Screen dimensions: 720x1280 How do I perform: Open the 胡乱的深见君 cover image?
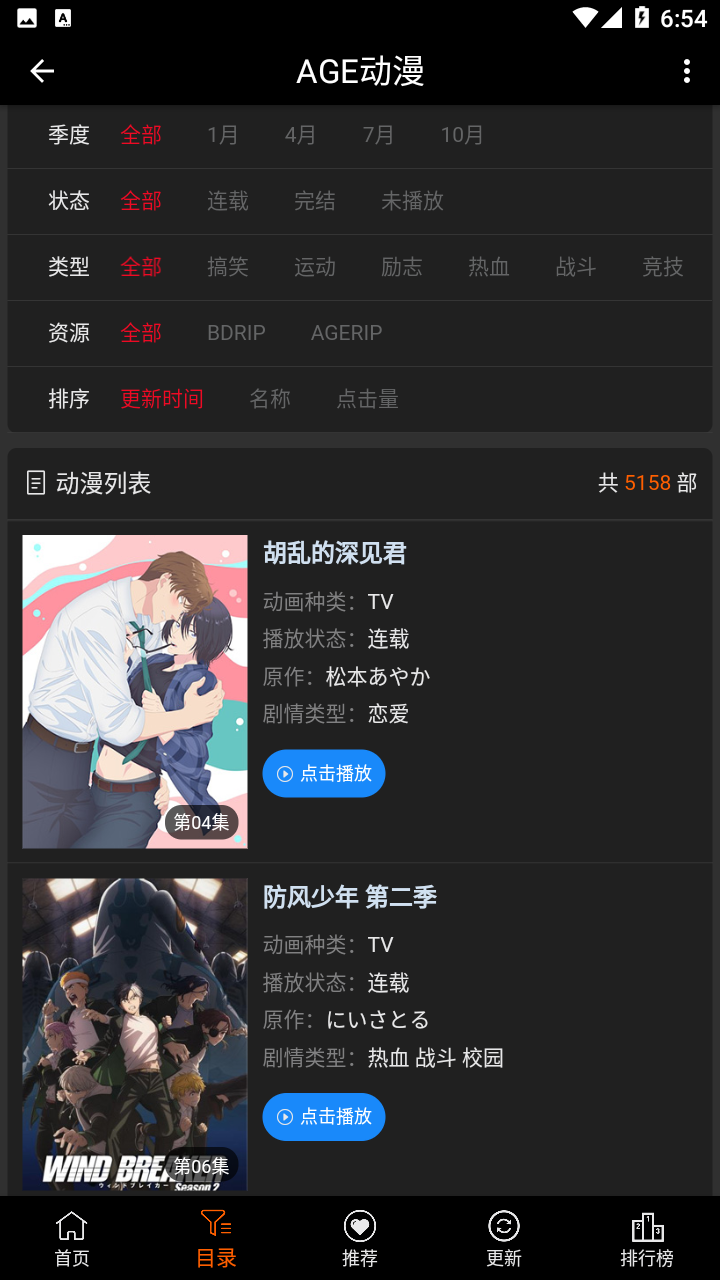tap(135, 691)
